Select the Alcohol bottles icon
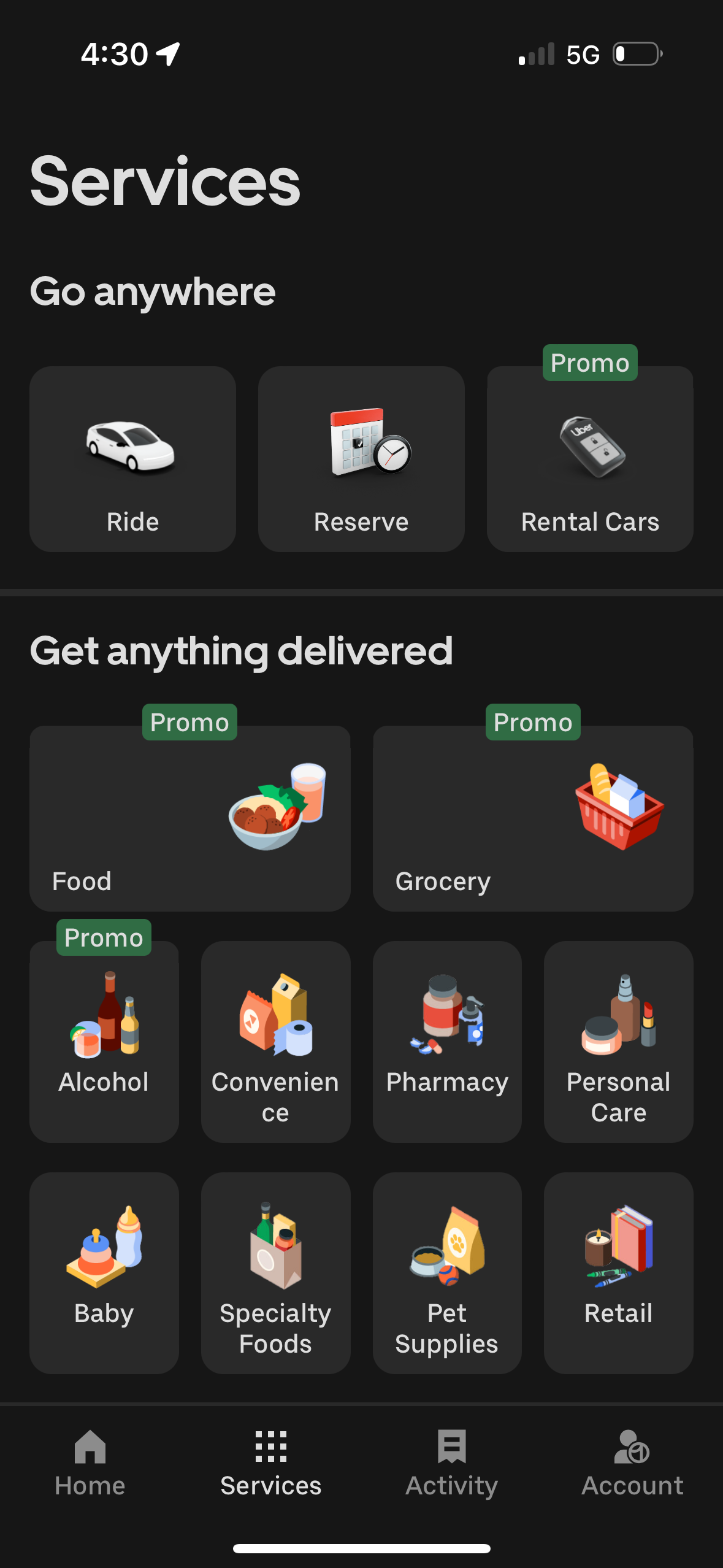 coord(104,1021)
